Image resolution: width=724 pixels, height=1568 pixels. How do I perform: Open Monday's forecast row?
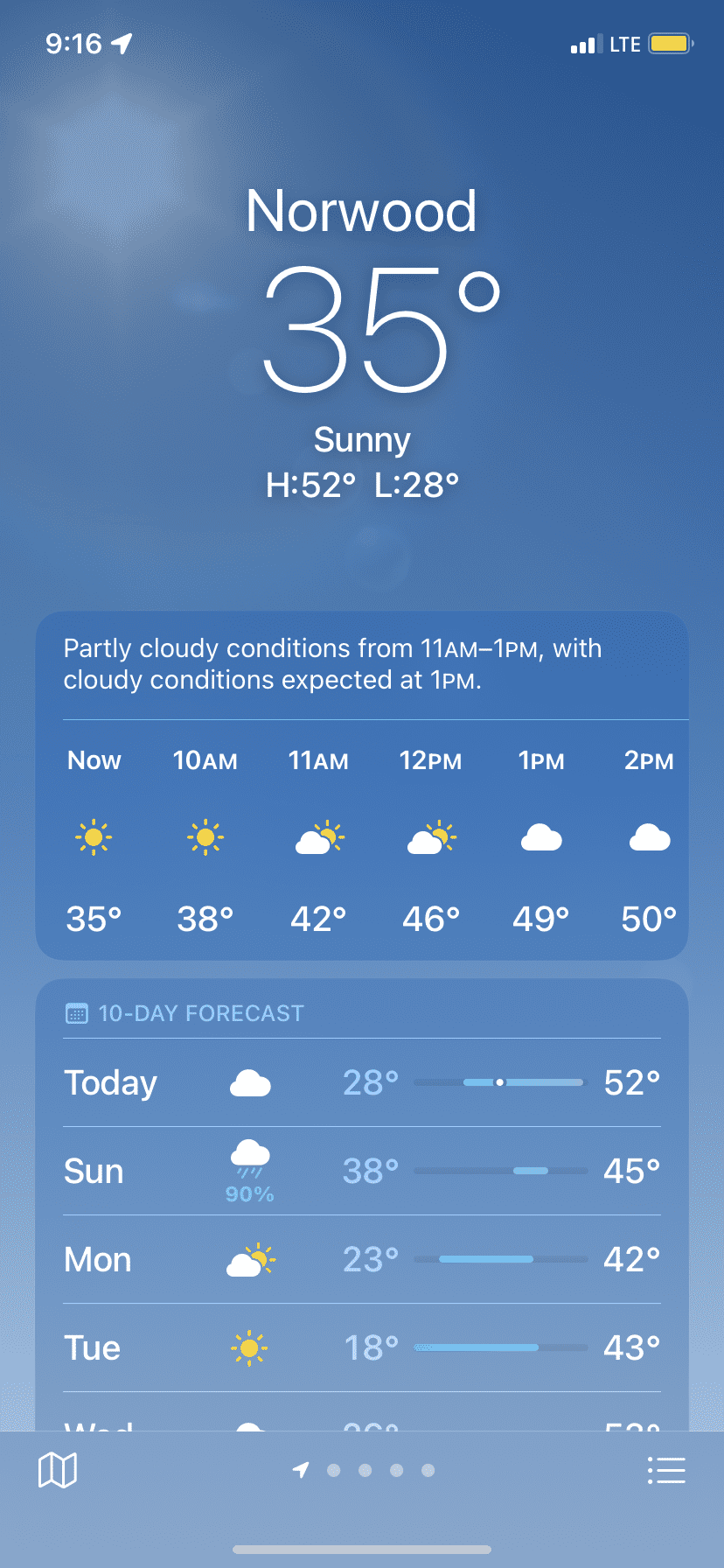(361, 1260)
